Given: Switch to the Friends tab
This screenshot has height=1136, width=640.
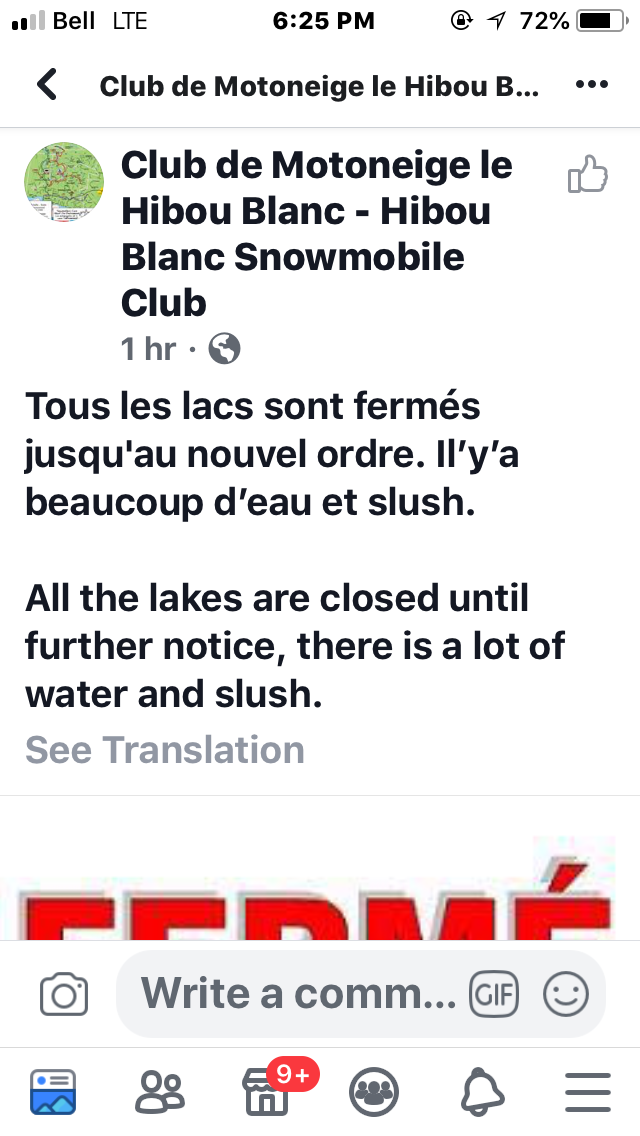Looking at the screenshot, I should tap(159, 1092).
